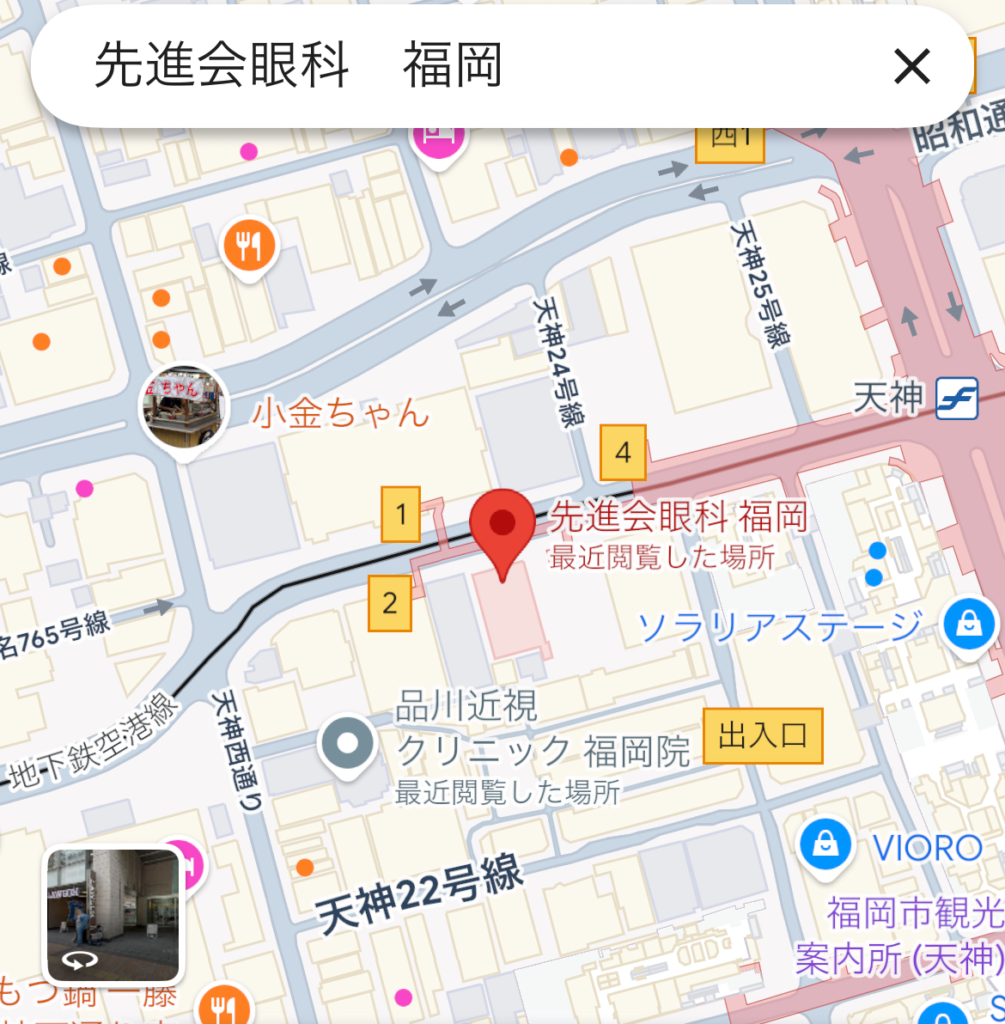Viewport: 1005px width, 1024px height.
Task: Clear the search with the X button
Action: (911, 67)
